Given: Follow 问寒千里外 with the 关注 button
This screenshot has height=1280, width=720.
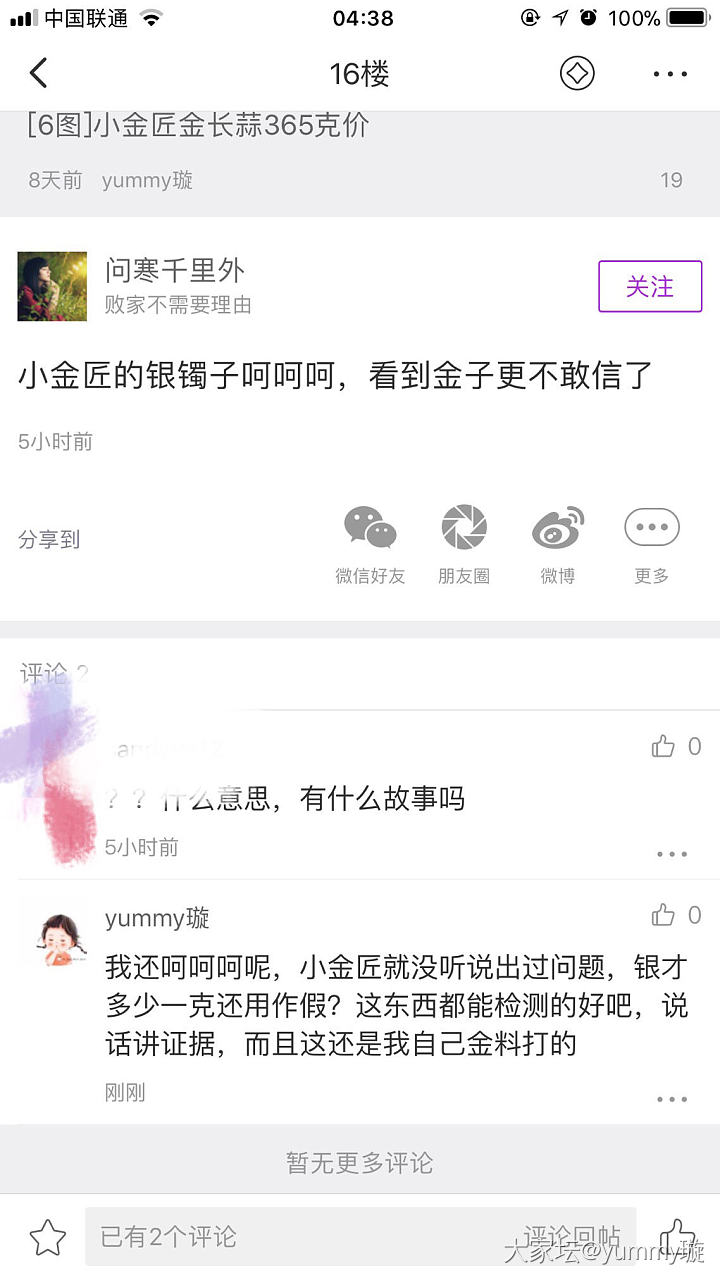Looking at the screenshot, I should 650,287.
